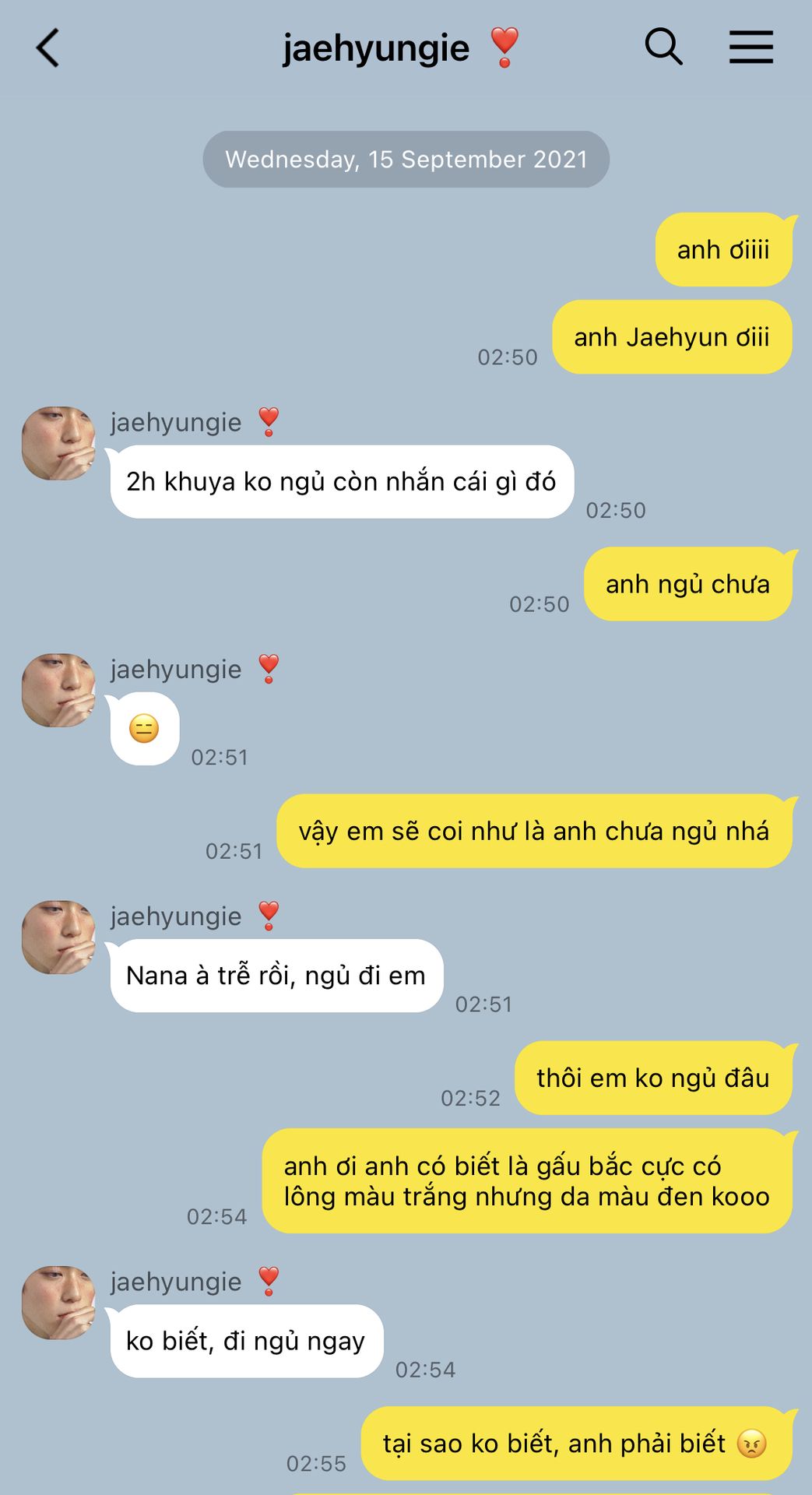Open jaehyungie's profile picture beside the emoji message
This screenshot has height=1495, width=812.
(x=58, y=691)
